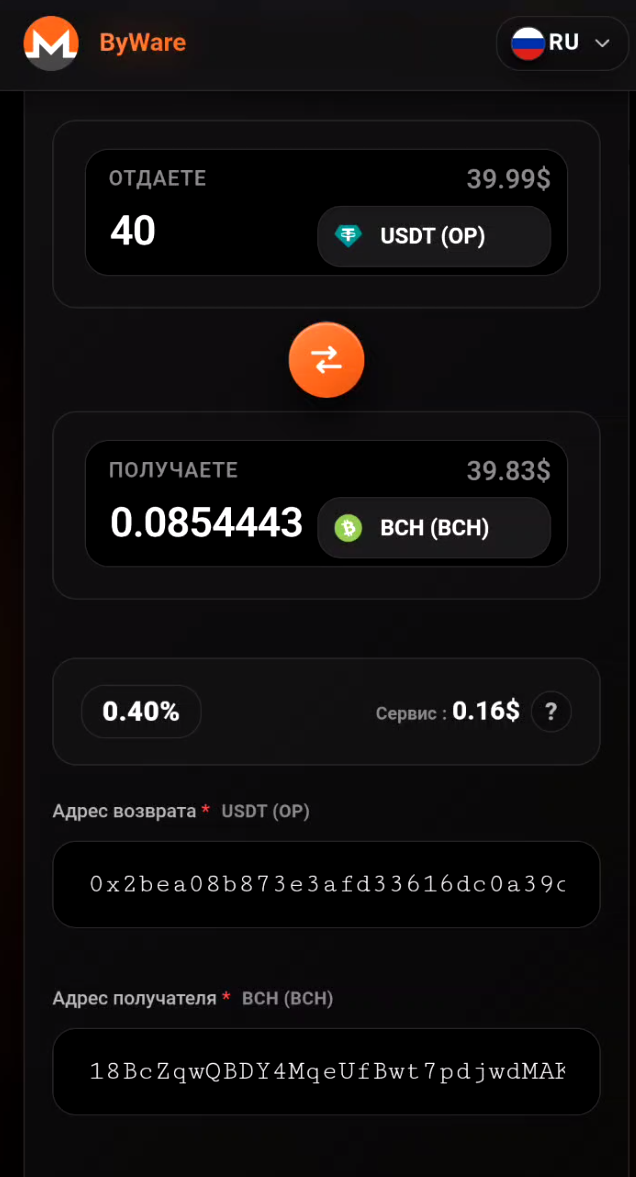The height and width of the screenshot is (1177, 636).
Task: Open the RU language dropdown
Action: click(x=561, y=43)
